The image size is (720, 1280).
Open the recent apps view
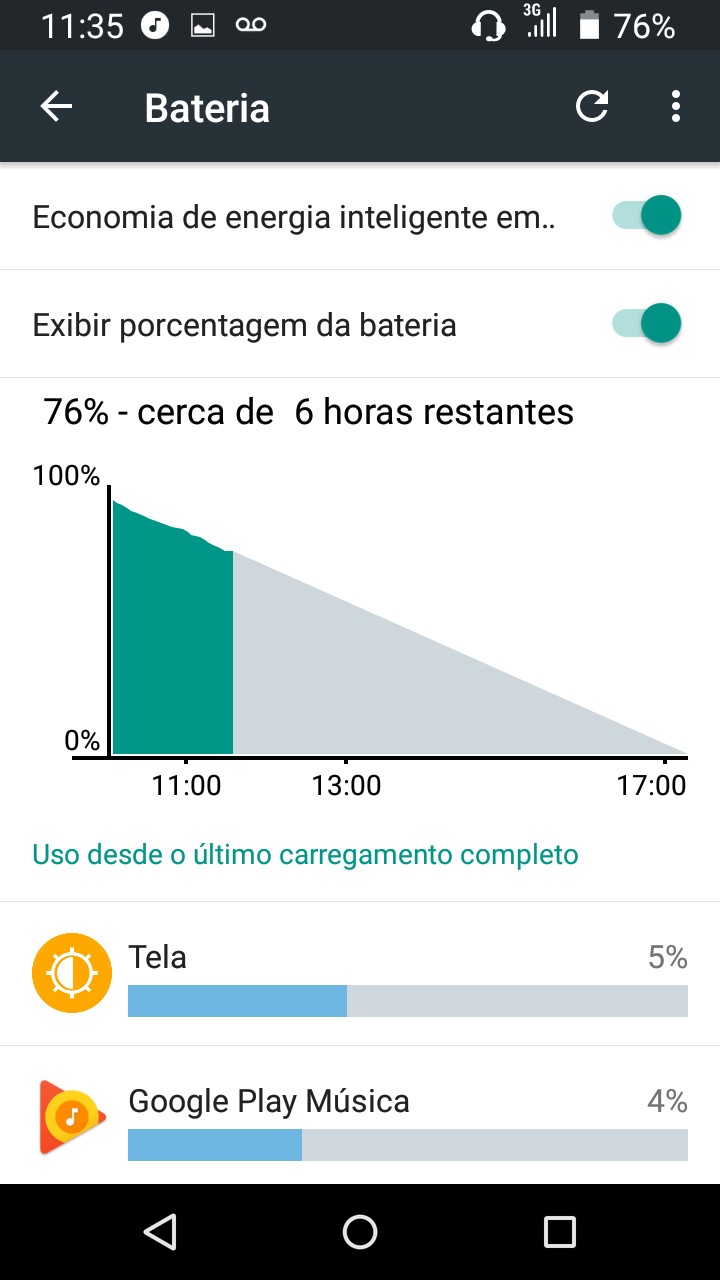click(x=560, y=1232)
